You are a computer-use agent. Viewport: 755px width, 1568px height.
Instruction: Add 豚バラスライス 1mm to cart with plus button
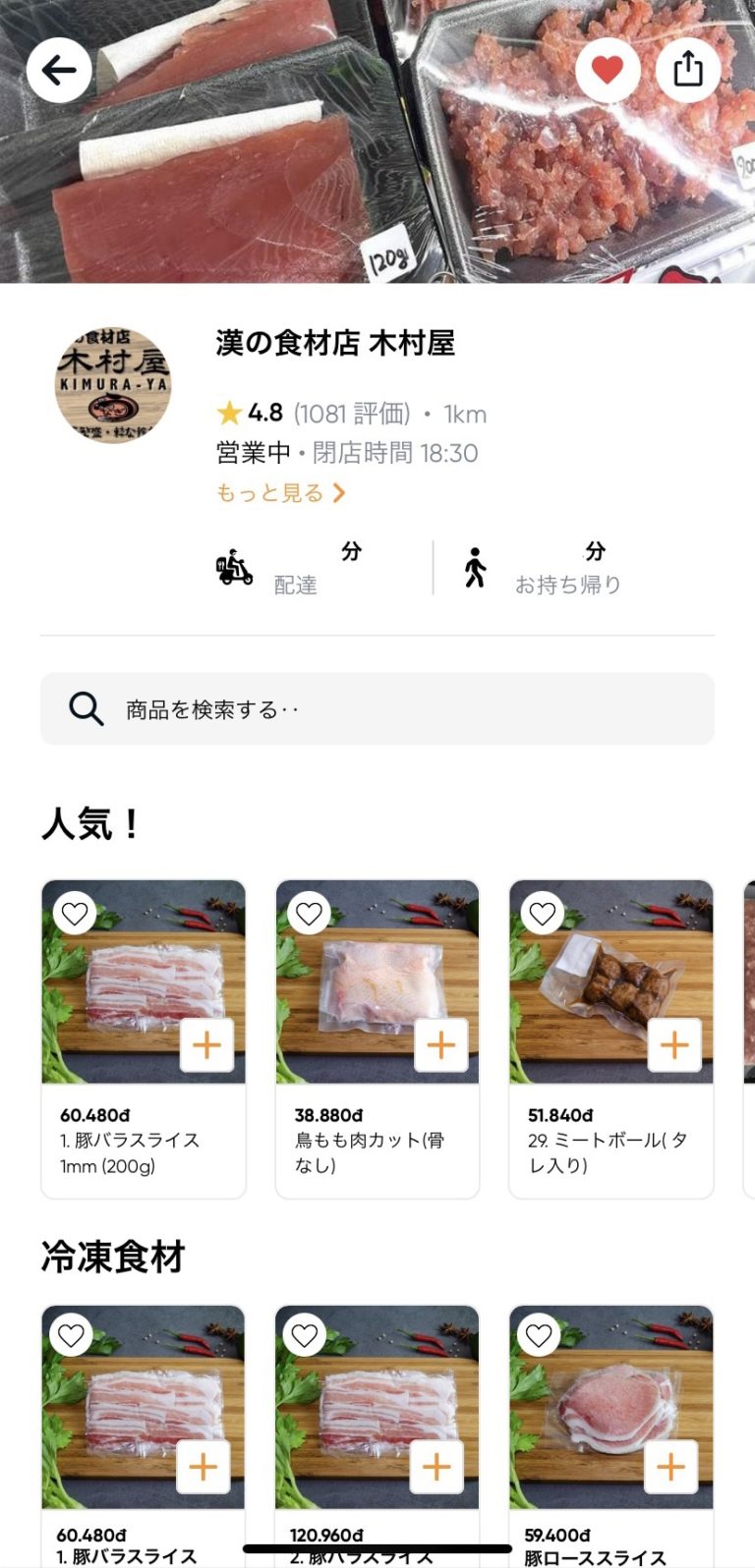point(206,1045)
